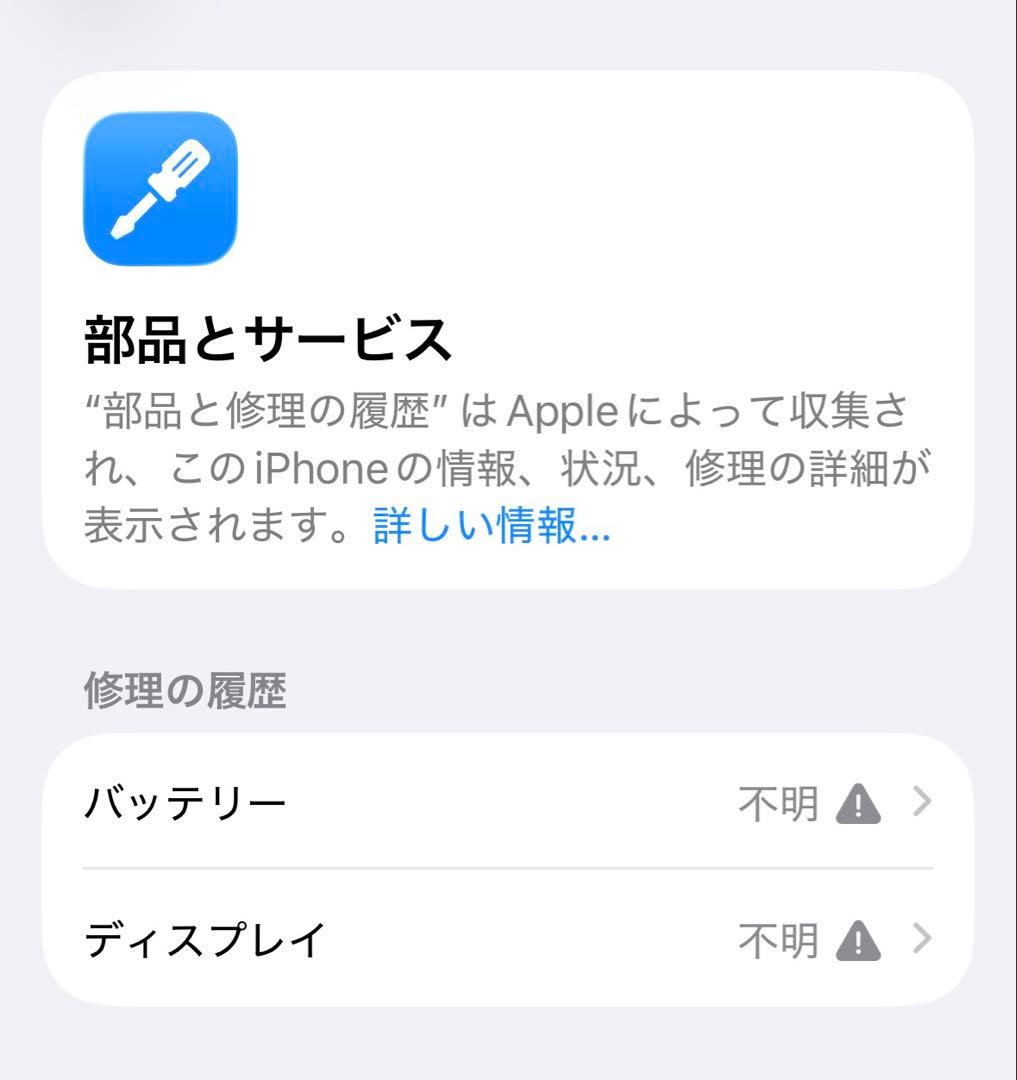
Task: Open display repair details via its chevron
Action: point(923,940)
